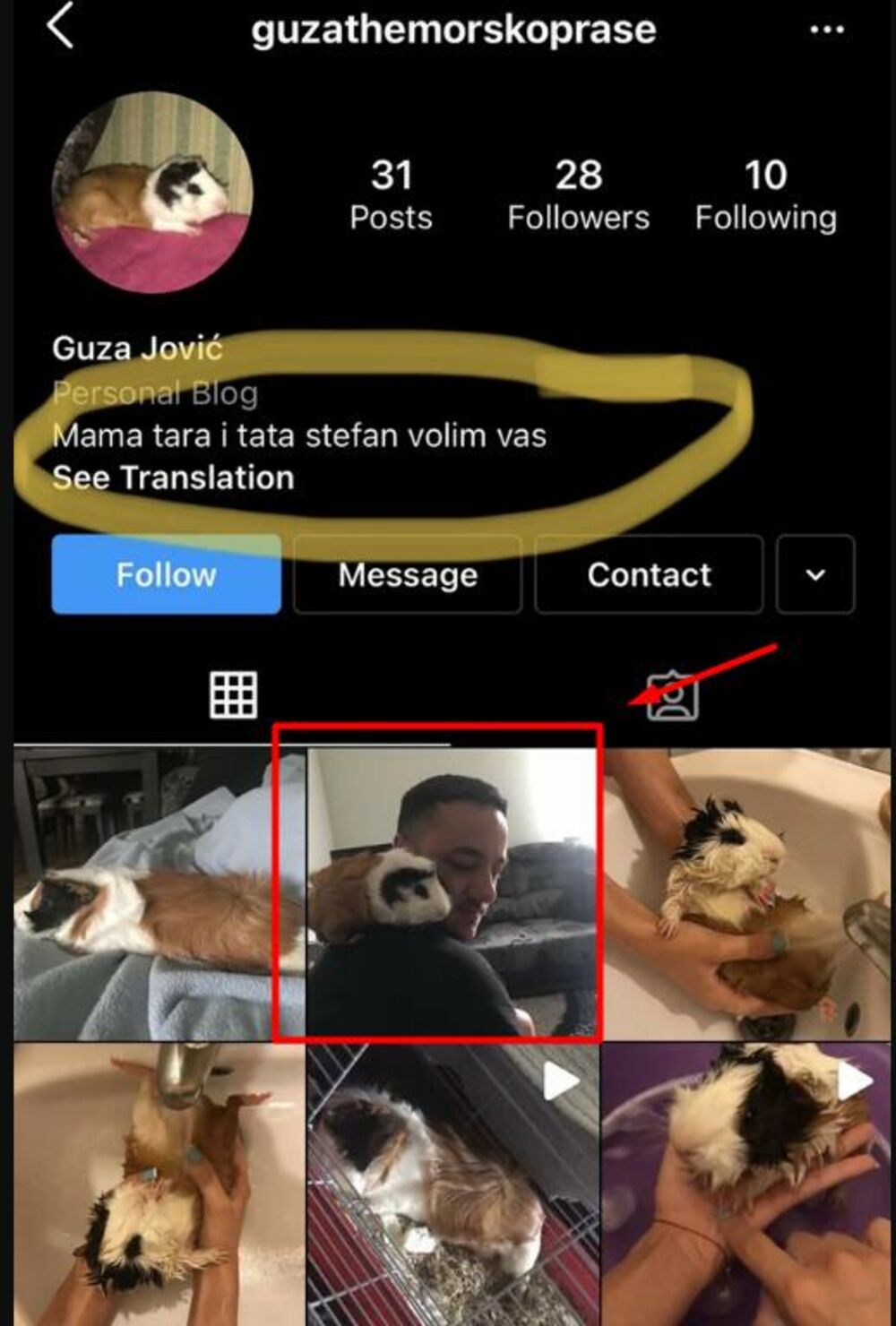
Task: Expand suggested accounts with the chevron button
Action: pyautogui.click(x=815, y=574)
